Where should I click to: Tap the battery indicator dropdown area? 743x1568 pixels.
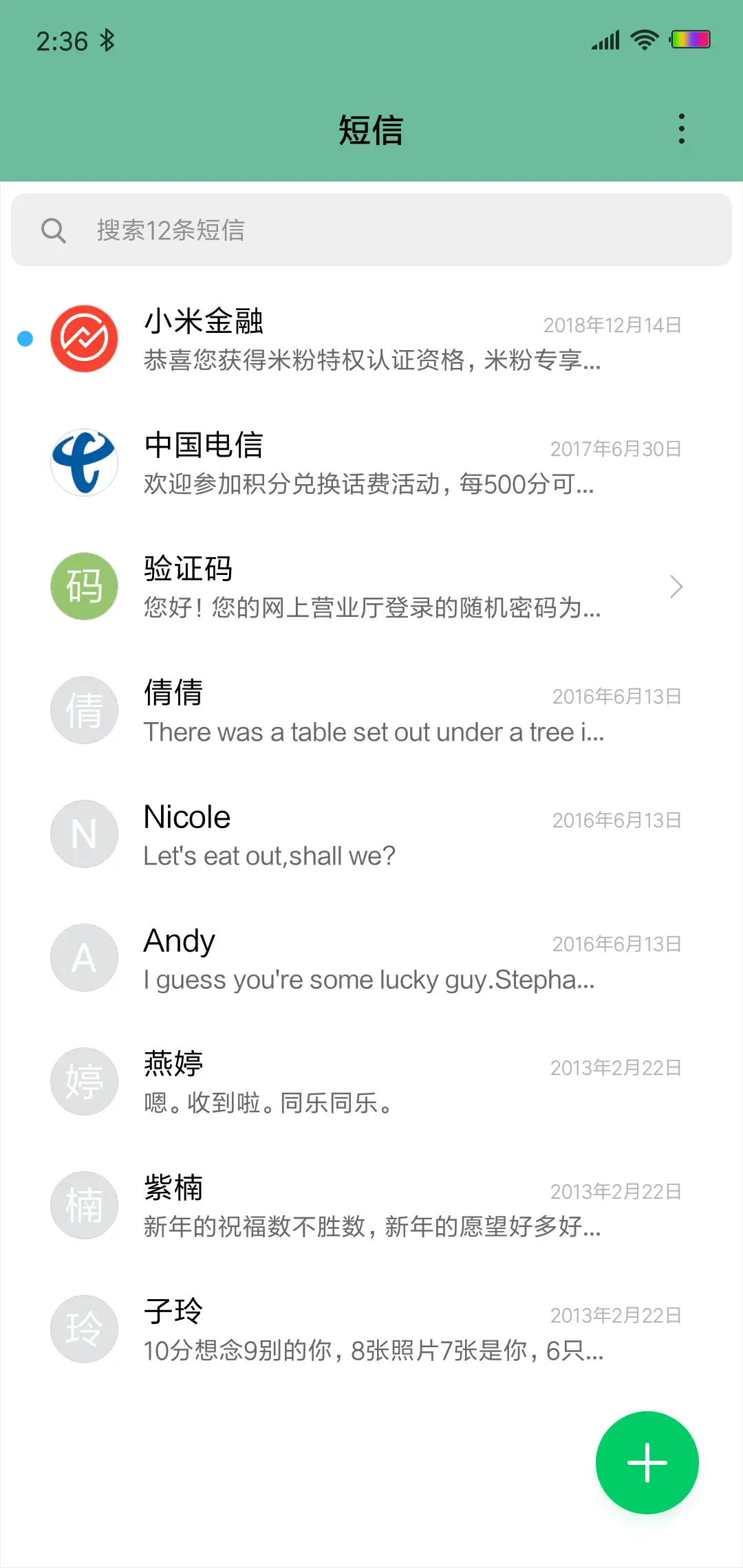[690, 40]
